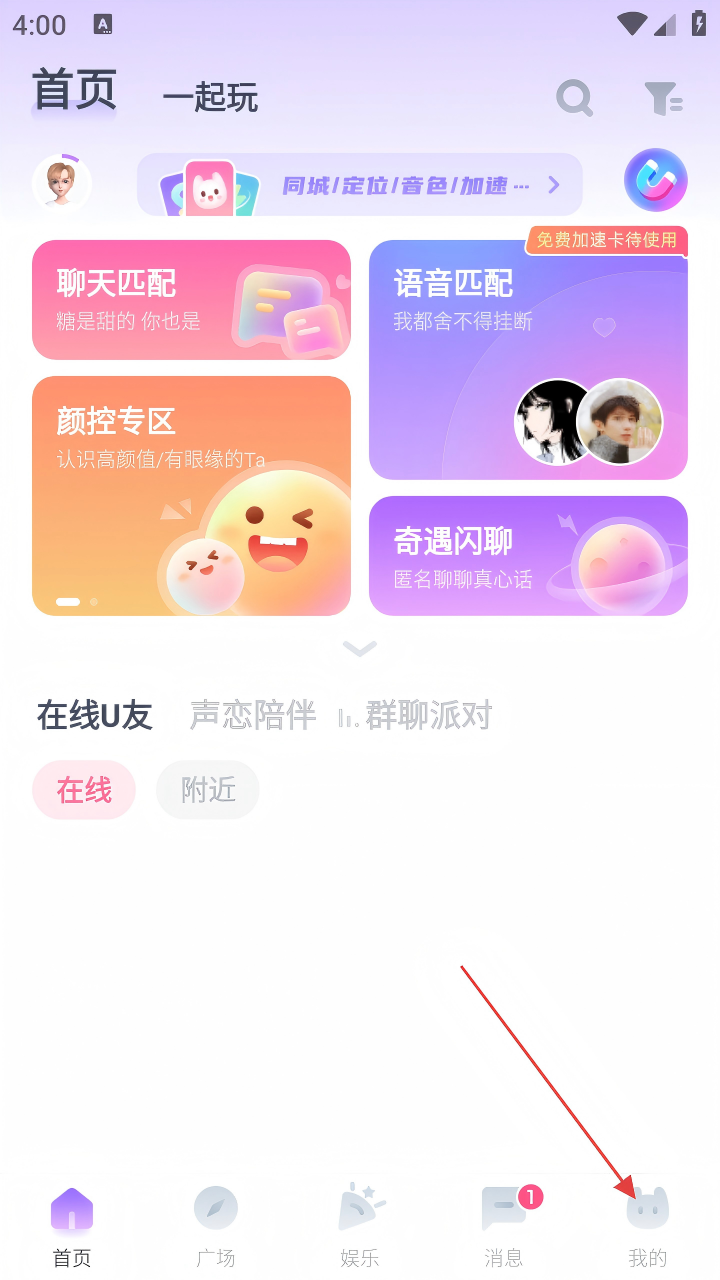The image size is (720, 1280).
Task: Open the 语音匹配 card
Action: coord(528,359)
